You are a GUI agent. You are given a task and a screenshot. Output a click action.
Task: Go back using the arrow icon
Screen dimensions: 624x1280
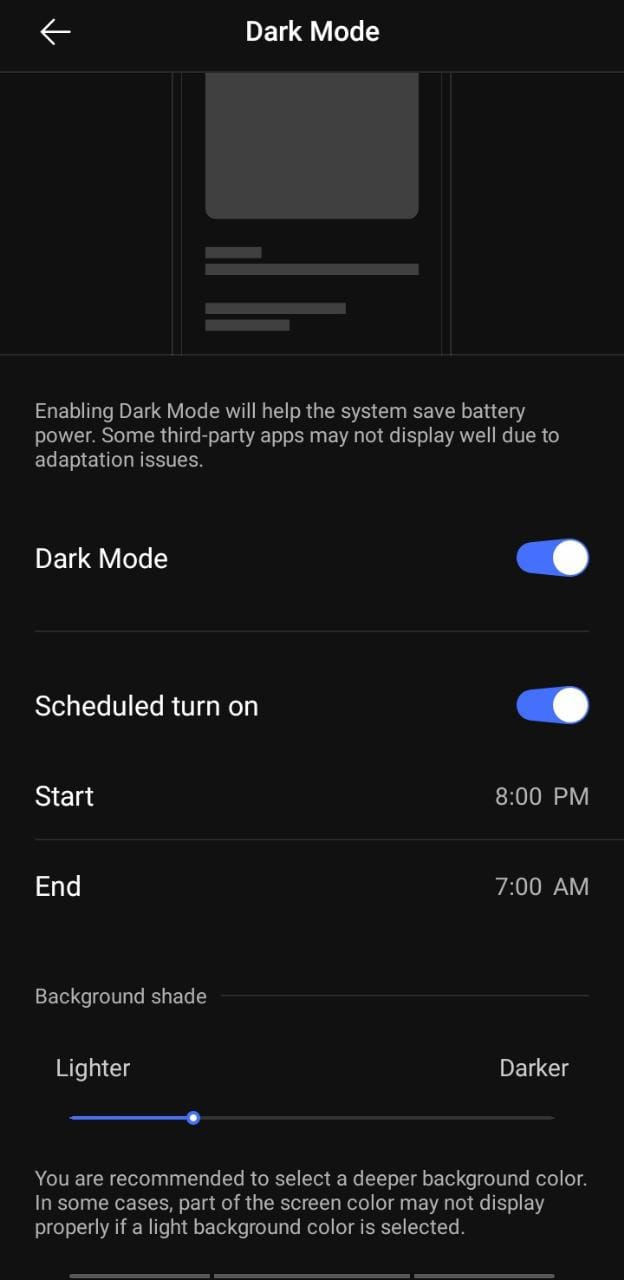point(55,32)
